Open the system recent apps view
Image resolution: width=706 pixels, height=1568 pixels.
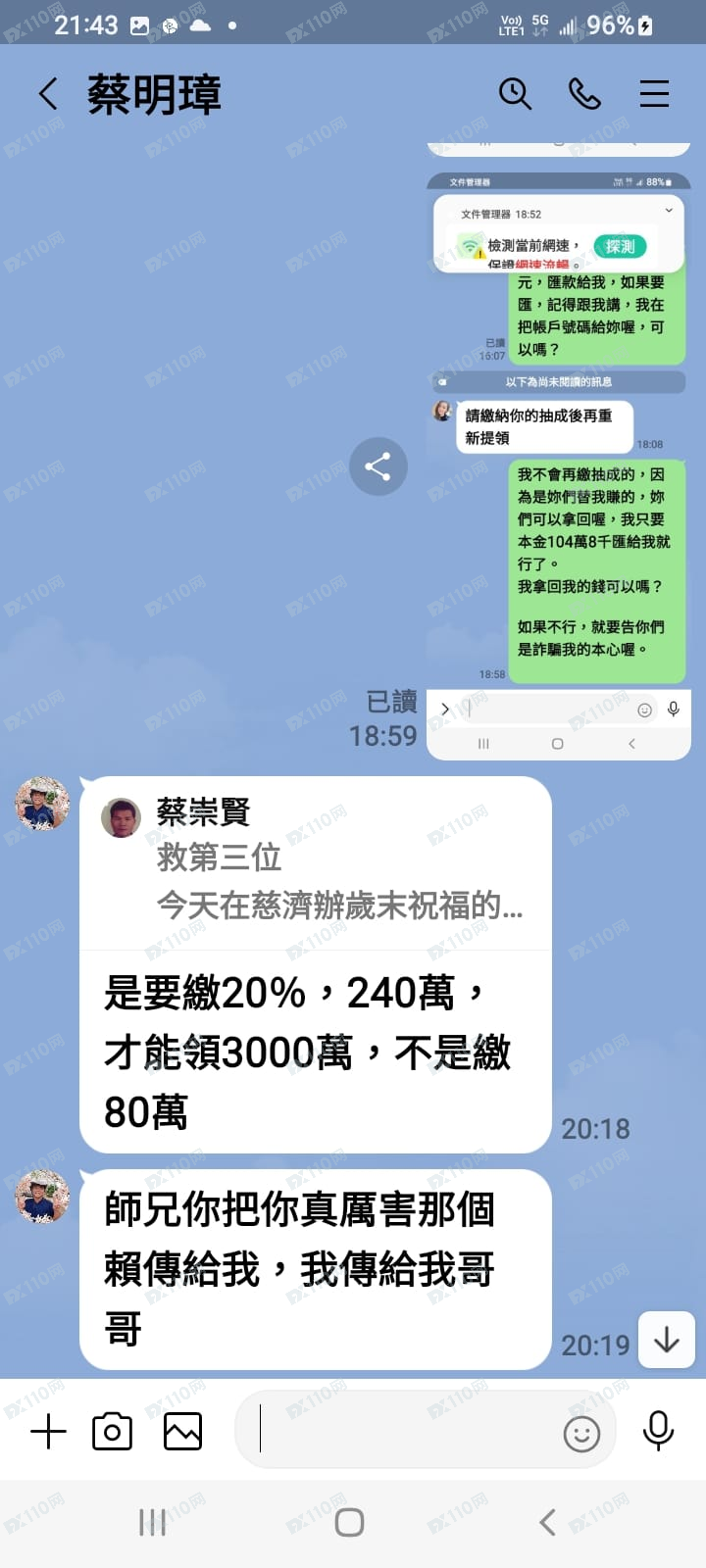[152, 1522]
